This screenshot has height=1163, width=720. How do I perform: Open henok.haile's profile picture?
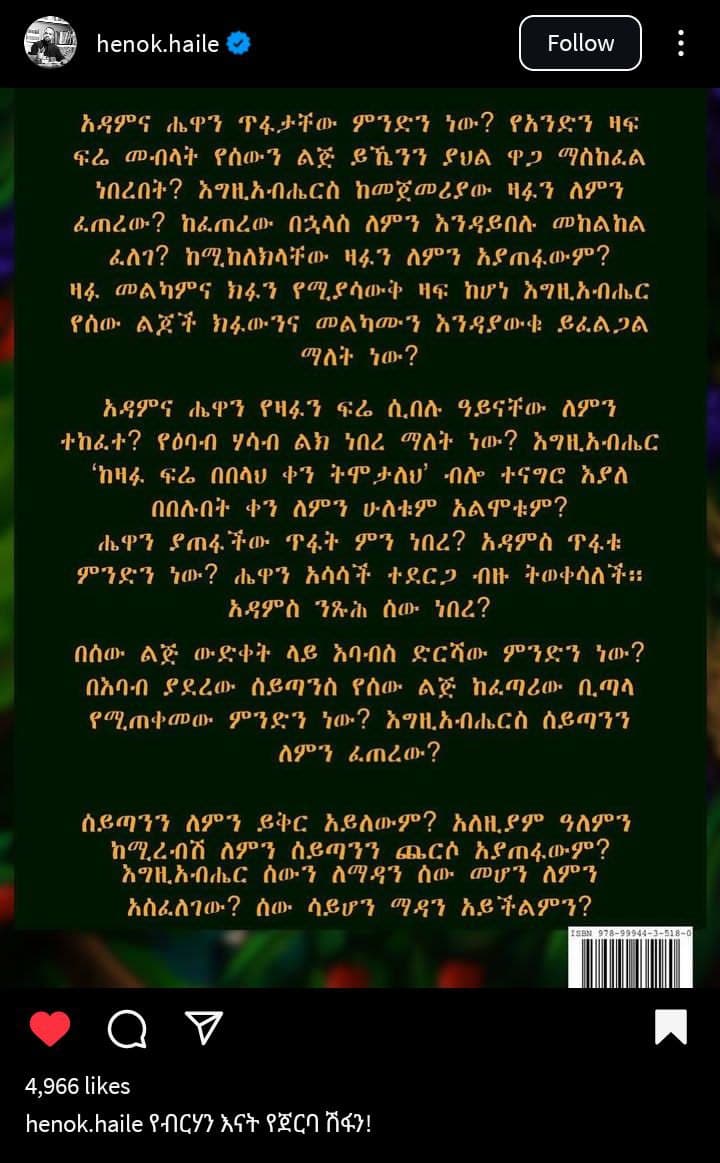coord(50,43)
